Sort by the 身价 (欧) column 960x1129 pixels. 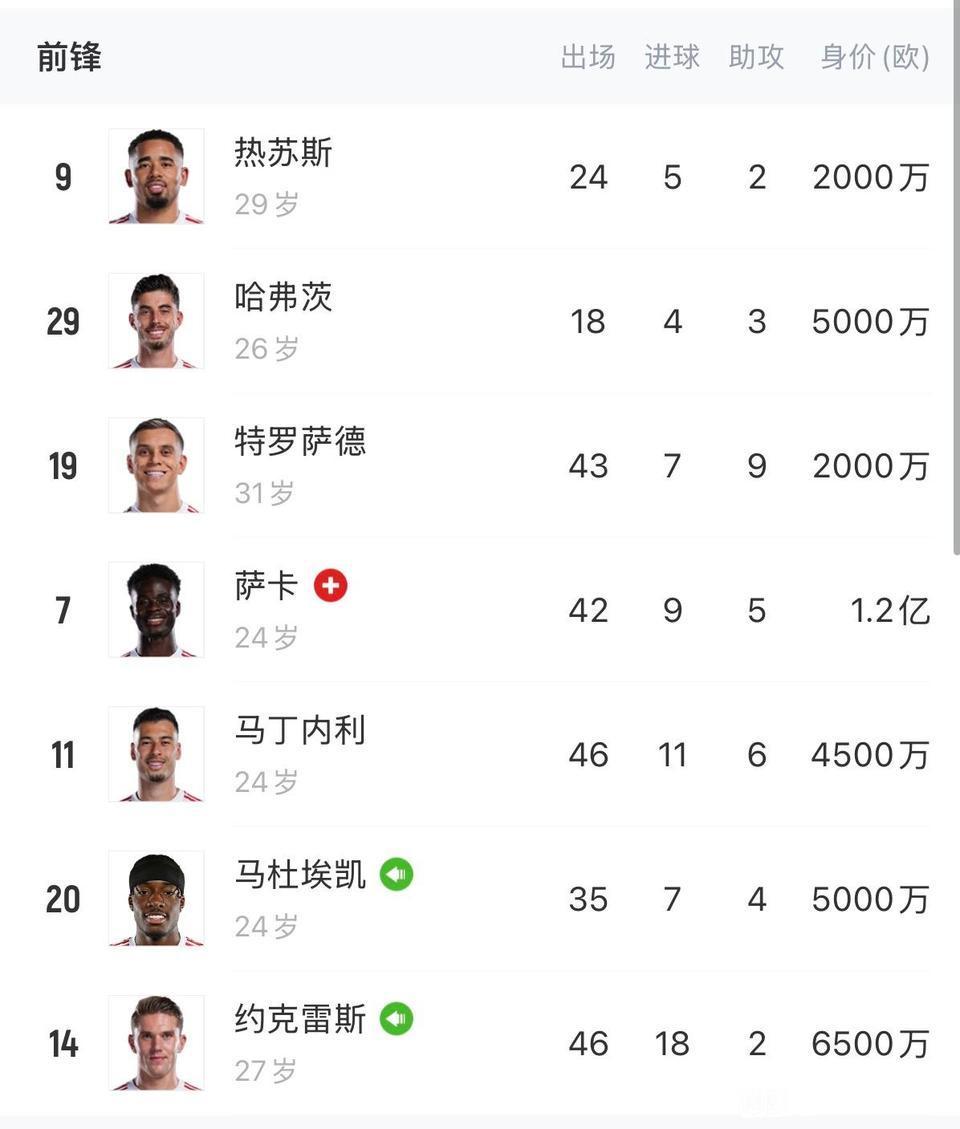pyautogui.click(x=873, y=57)
